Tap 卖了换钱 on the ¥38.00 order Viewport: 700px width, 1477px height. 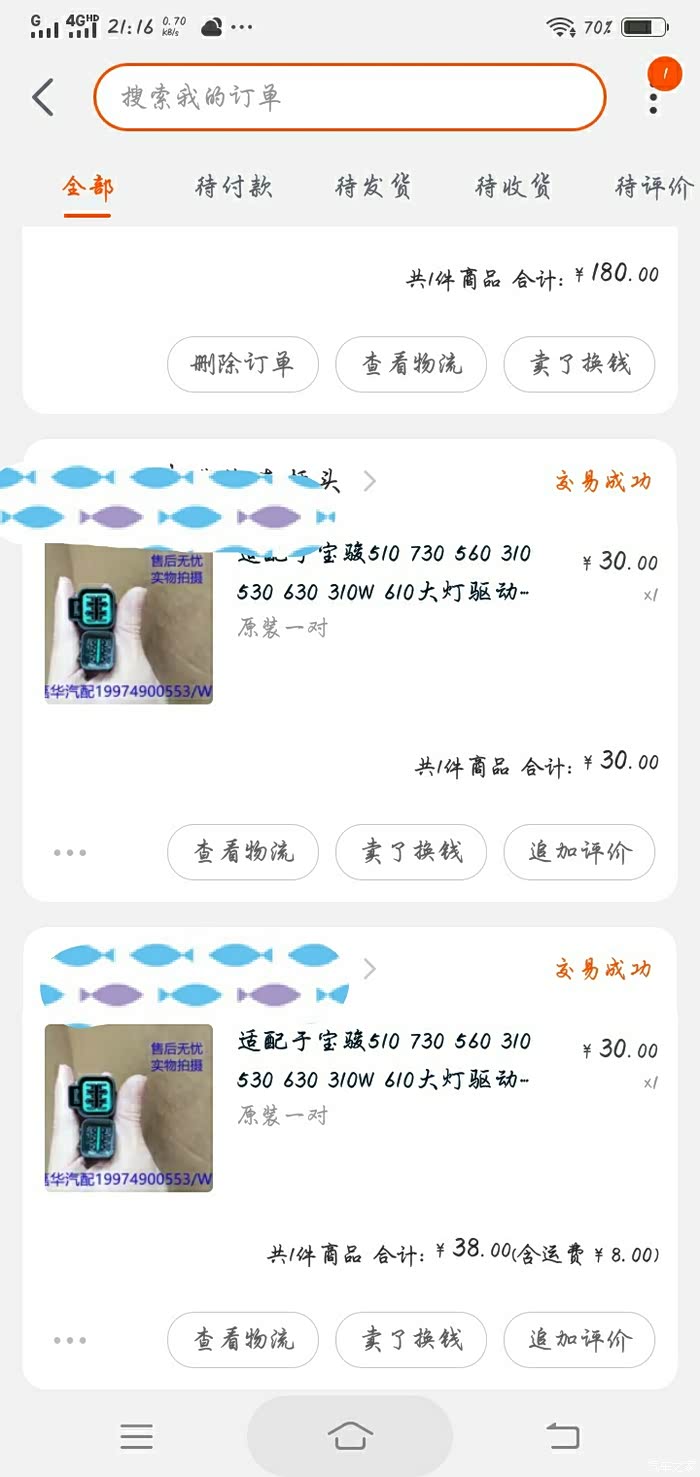click(411, 1339)
